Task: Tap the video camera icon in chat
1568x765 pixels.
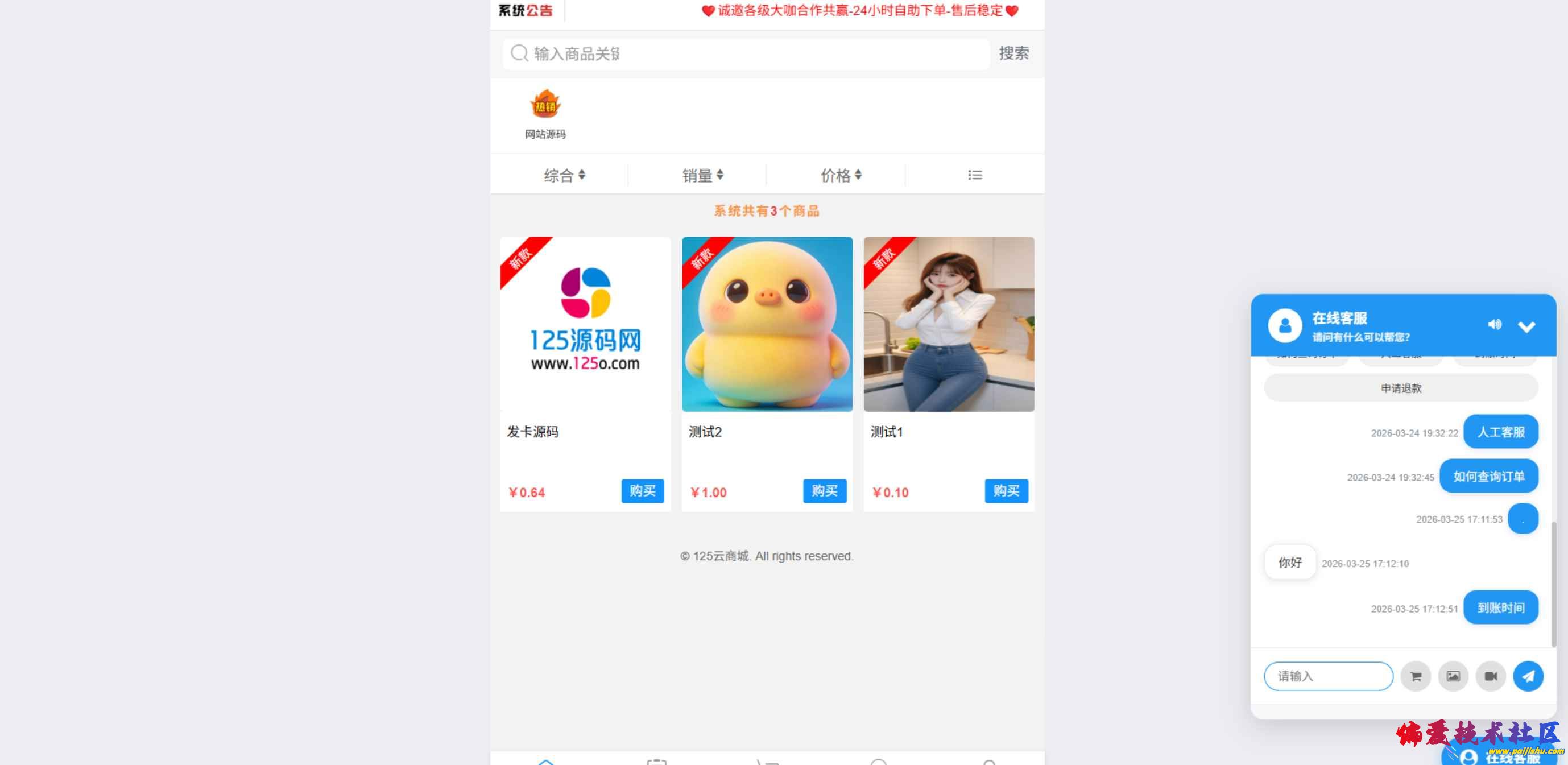Action: 1490,676
